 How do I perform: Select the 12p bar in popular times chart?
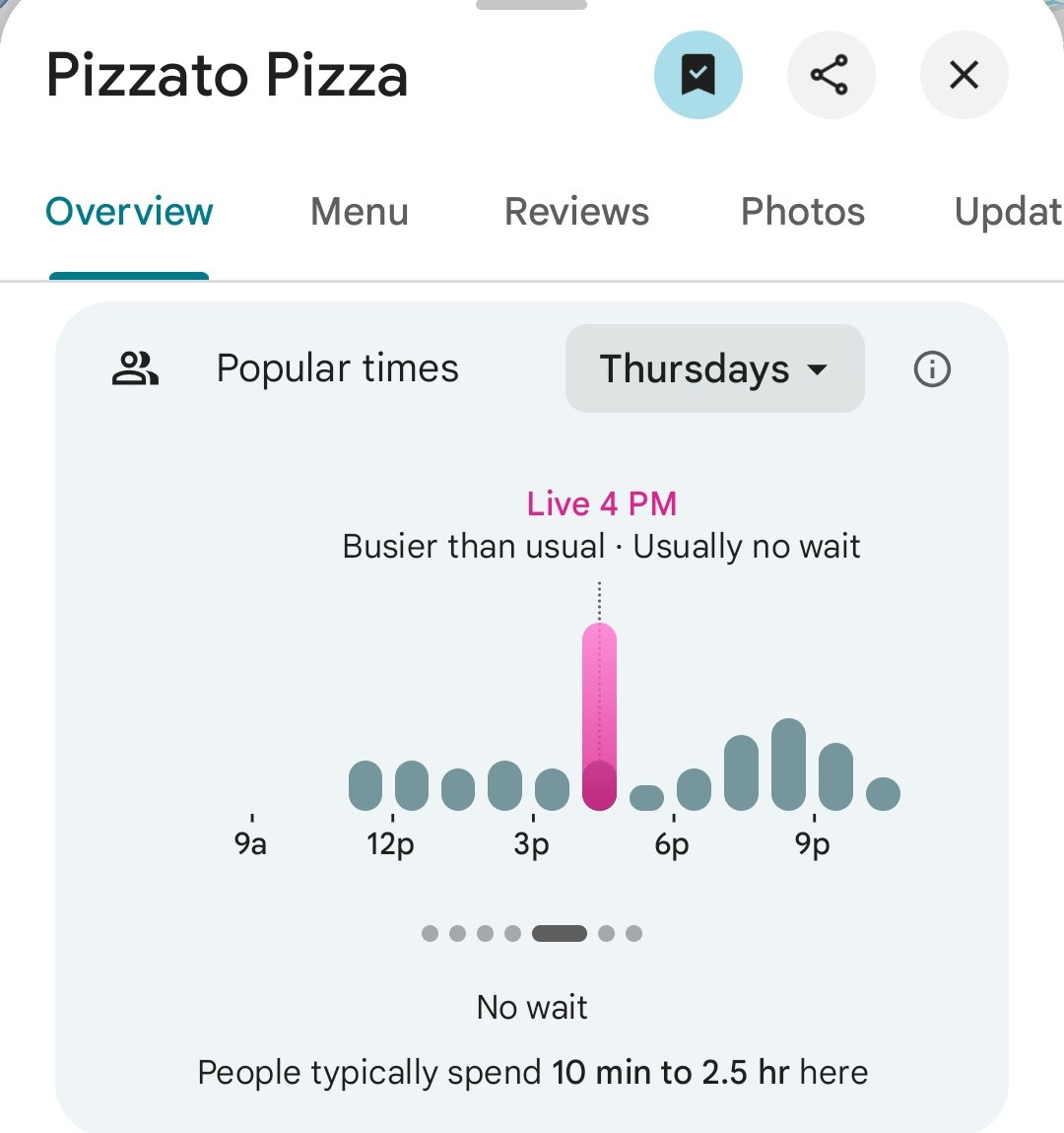(x=411, y=785)
